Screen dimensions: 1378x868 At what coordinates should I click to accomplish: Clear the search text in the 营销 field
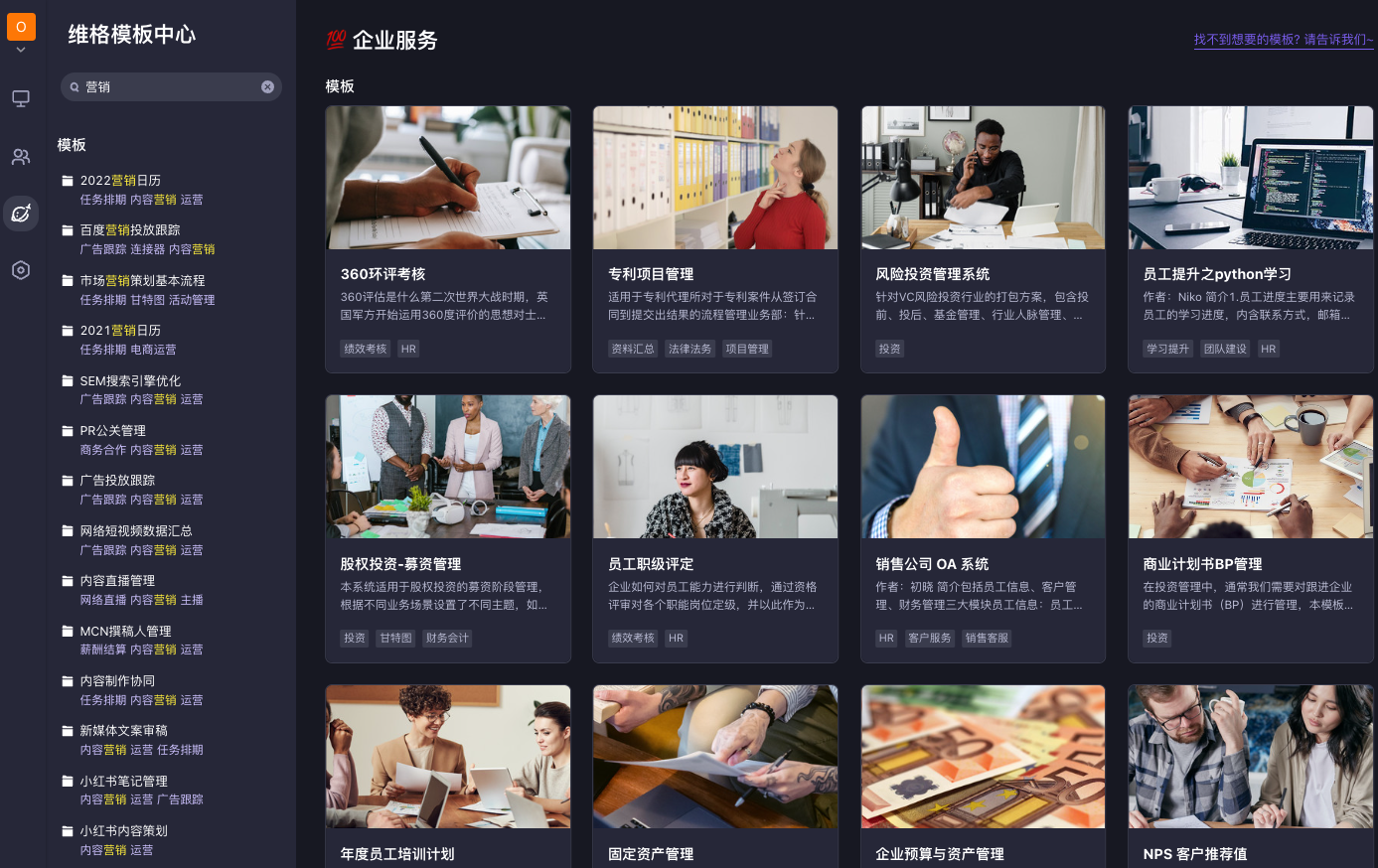pos(267,87)
